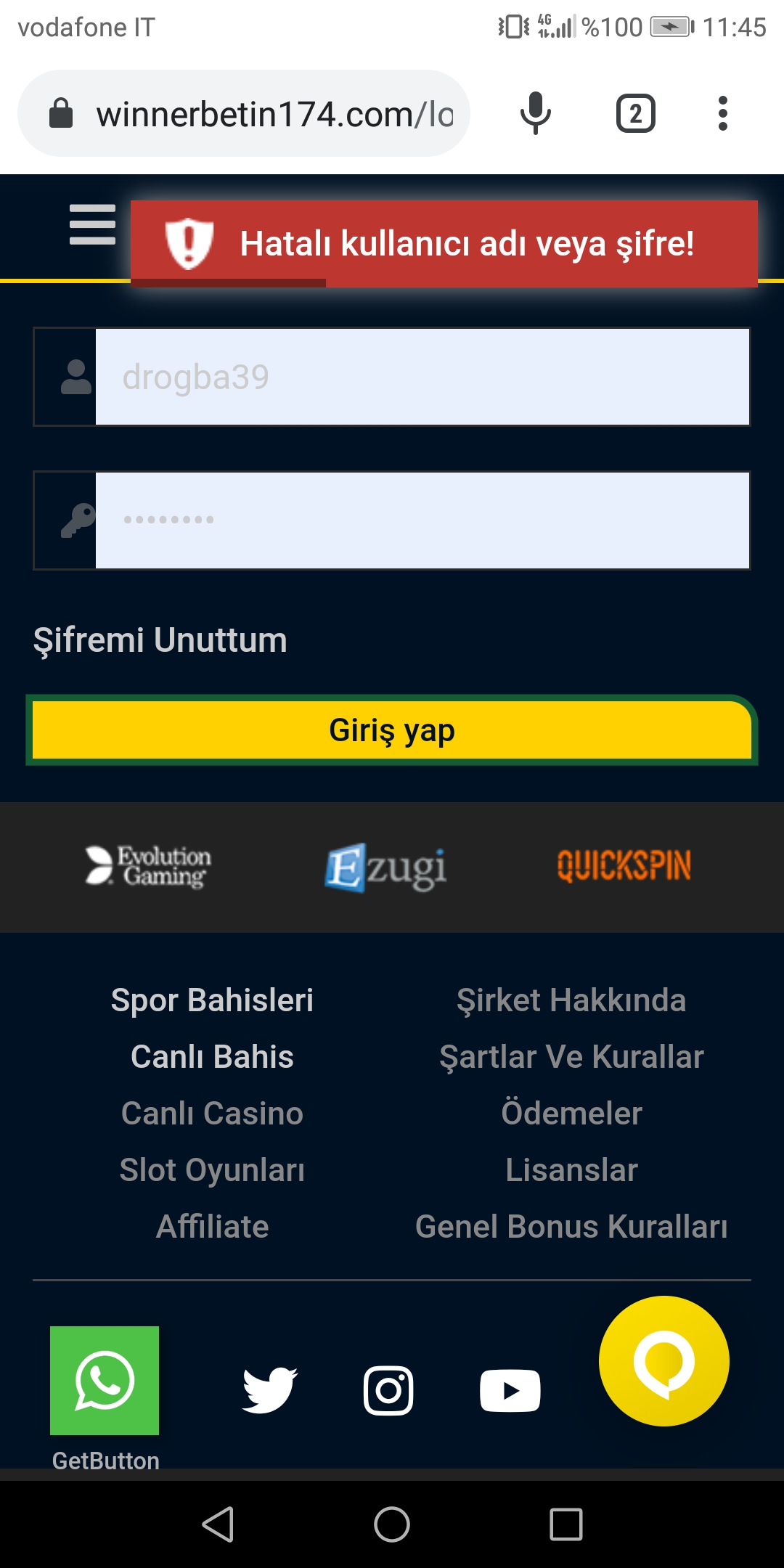Open Şifremi Unuttum link
The width and height of the screenshot is (784, 1568).
(x=160, y=640)
